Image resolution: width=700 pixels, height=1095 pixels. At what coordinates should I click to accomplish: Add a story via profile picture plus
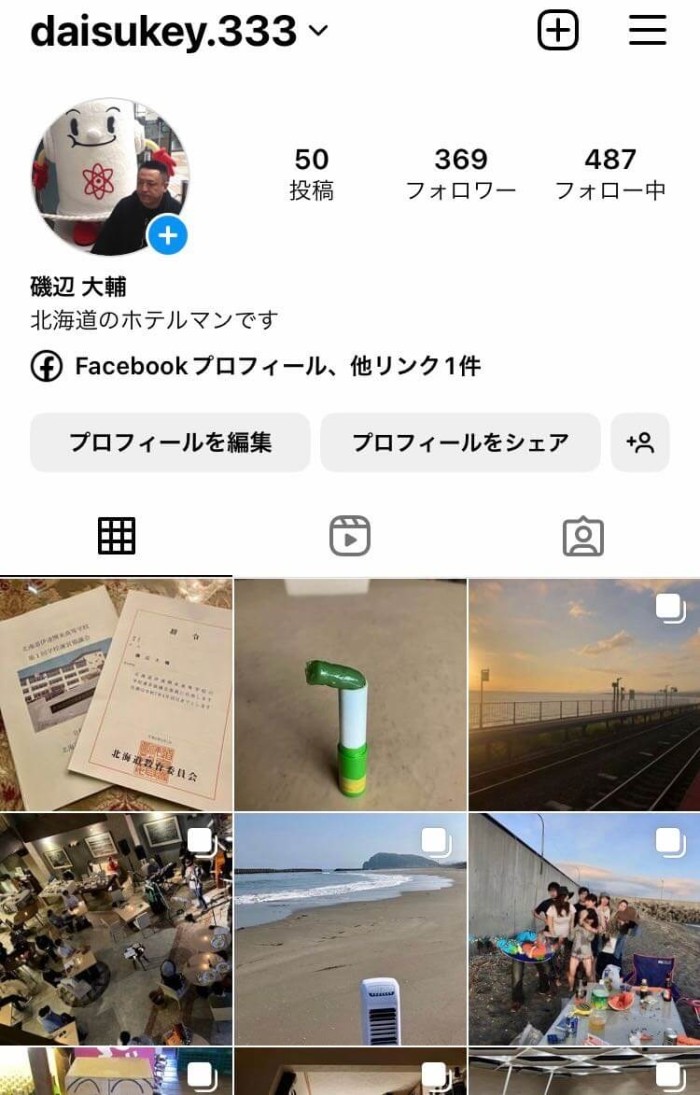click(167, 236)
